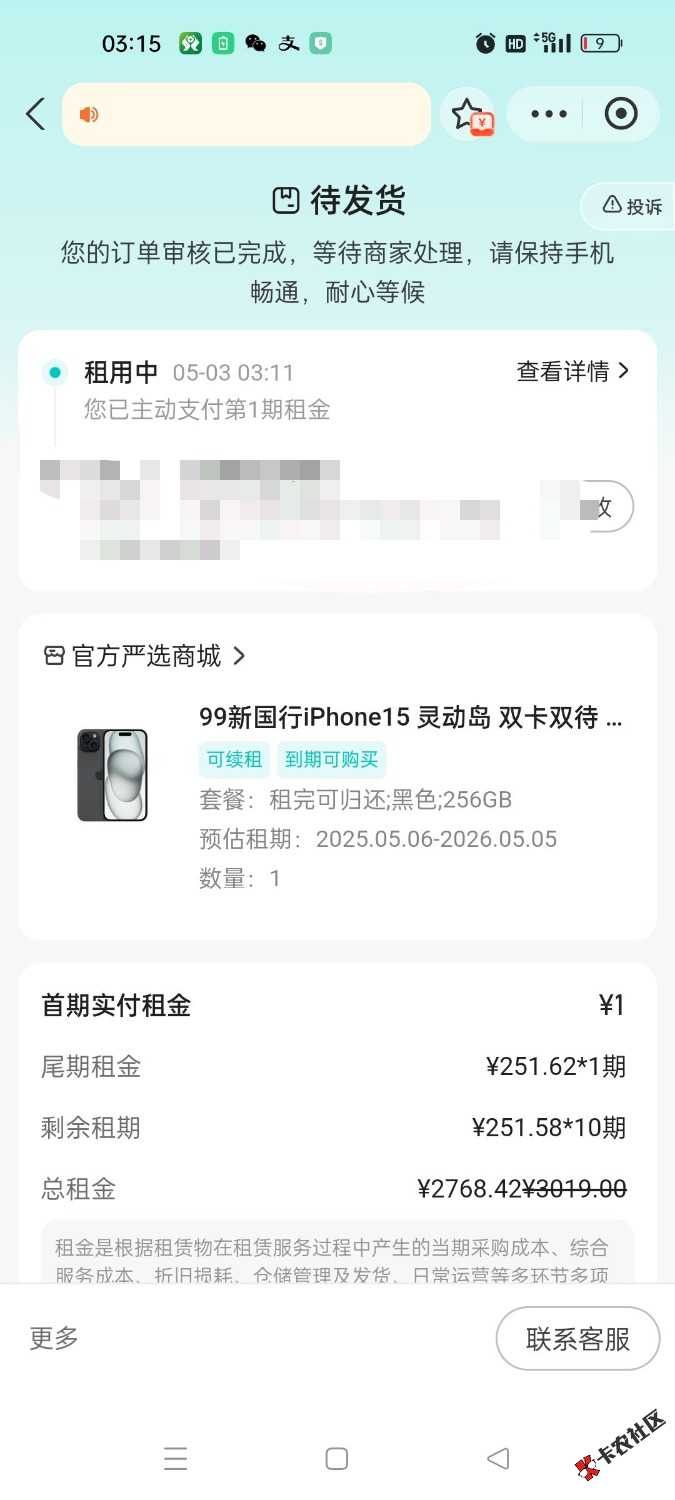Viewport: 675px width, 1500px height.
Task: Open the 99新国行iPhone15 product item
Action: 410,717
